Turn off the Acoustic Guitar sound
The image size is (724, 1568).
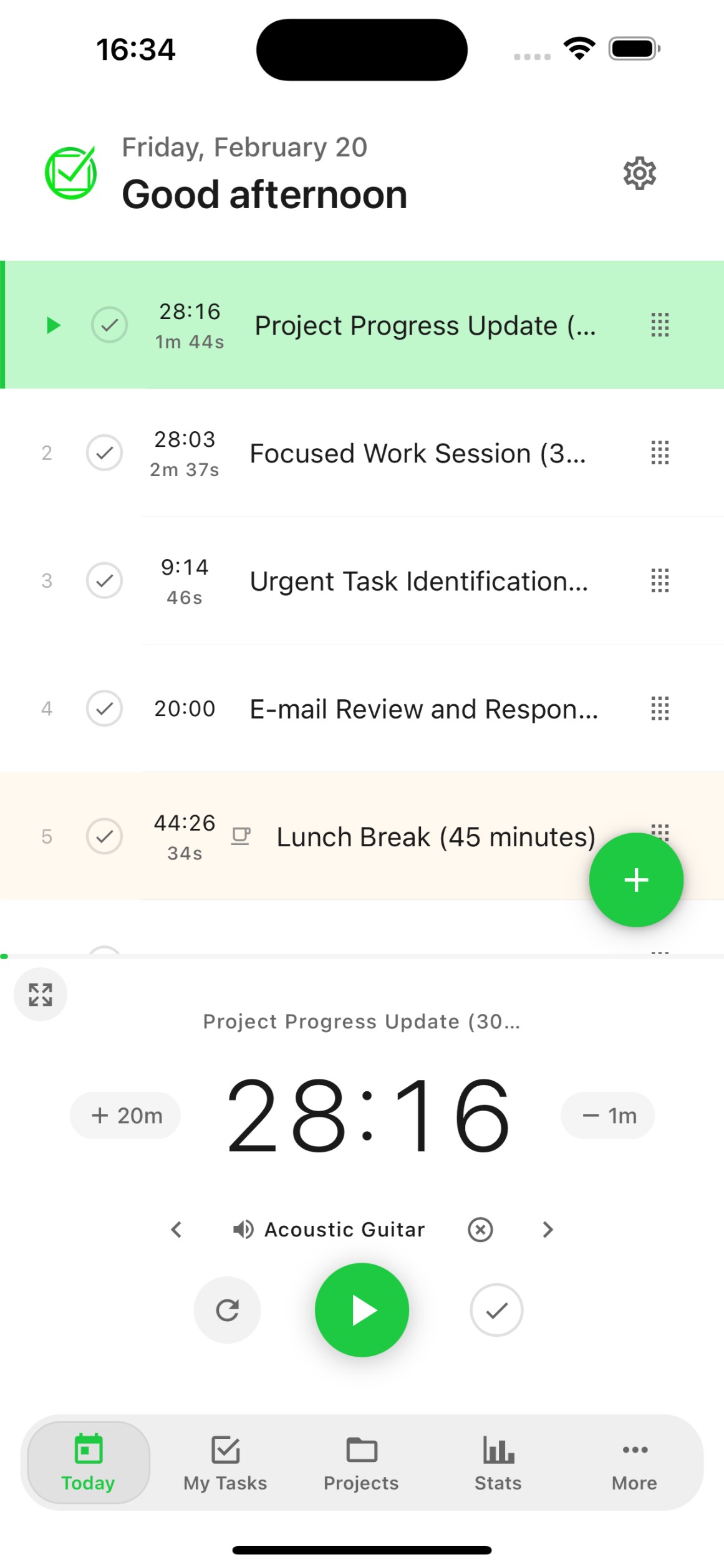point(480,1229)
